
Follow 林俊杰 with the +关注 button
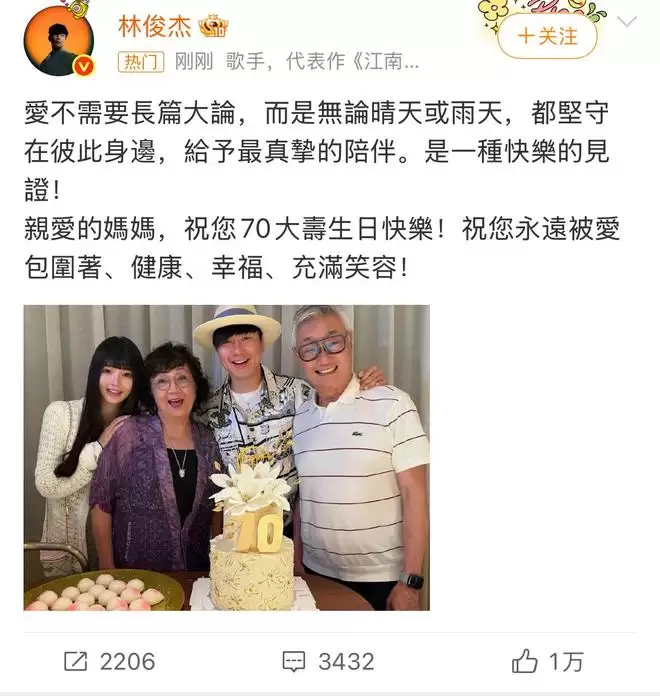coord(547,37)
